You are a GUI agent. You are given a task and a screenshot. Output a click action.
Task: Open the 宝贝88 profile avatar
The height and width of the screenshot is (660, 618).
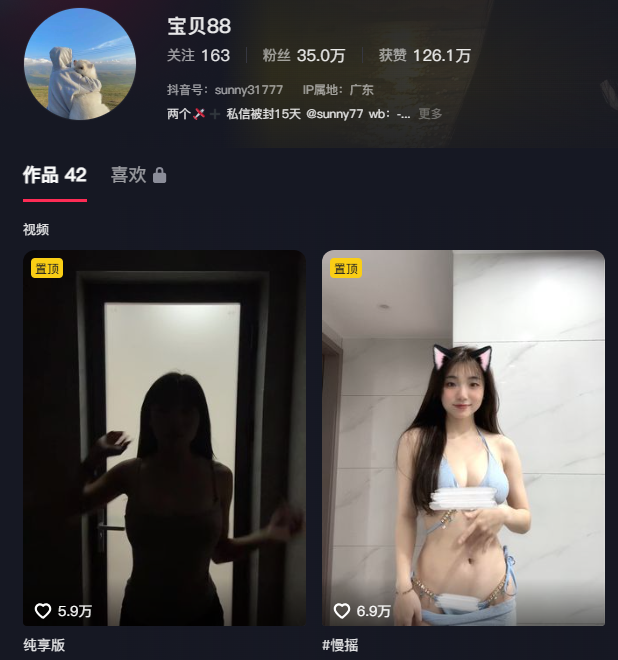(79, 64)
